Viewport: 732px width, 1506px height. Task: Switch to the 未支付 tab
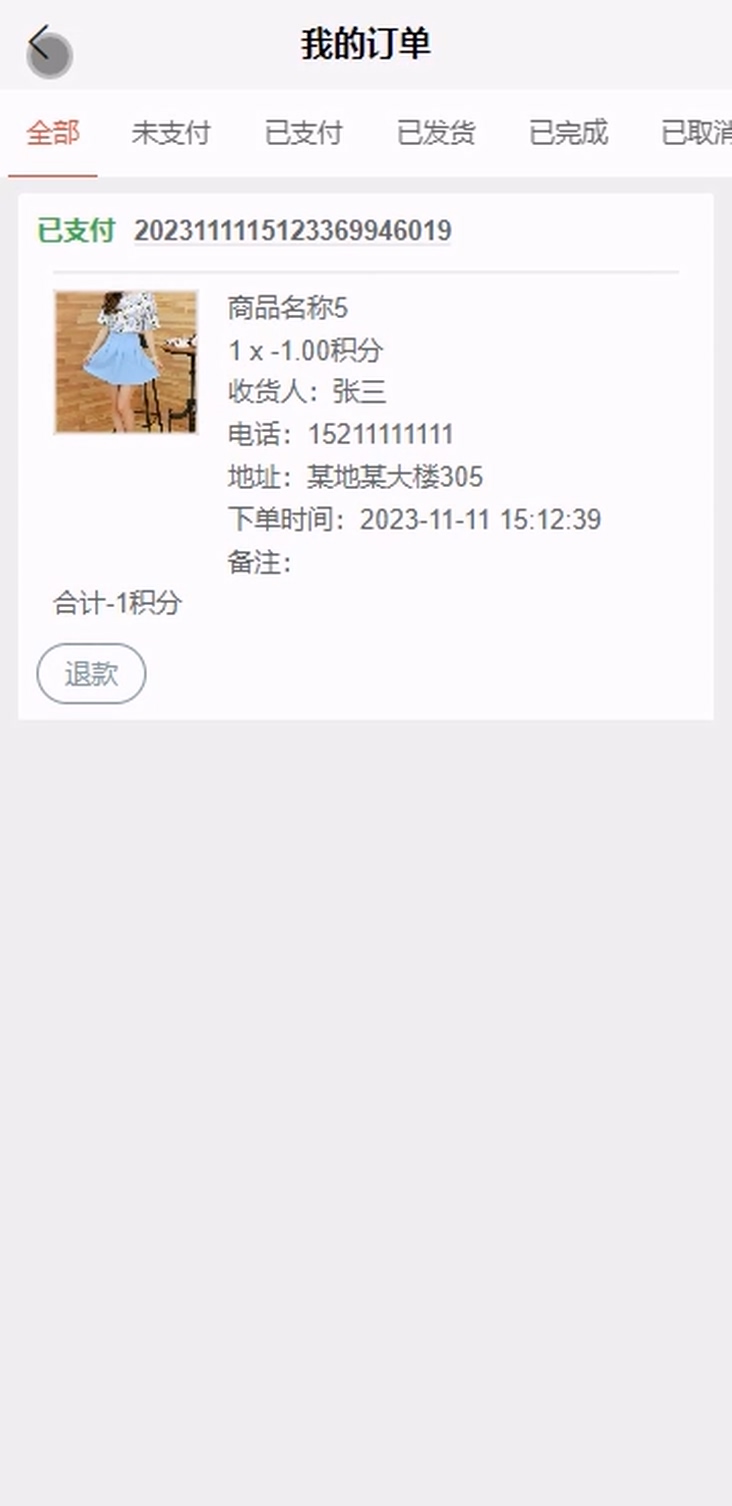[x=171, y=133]
